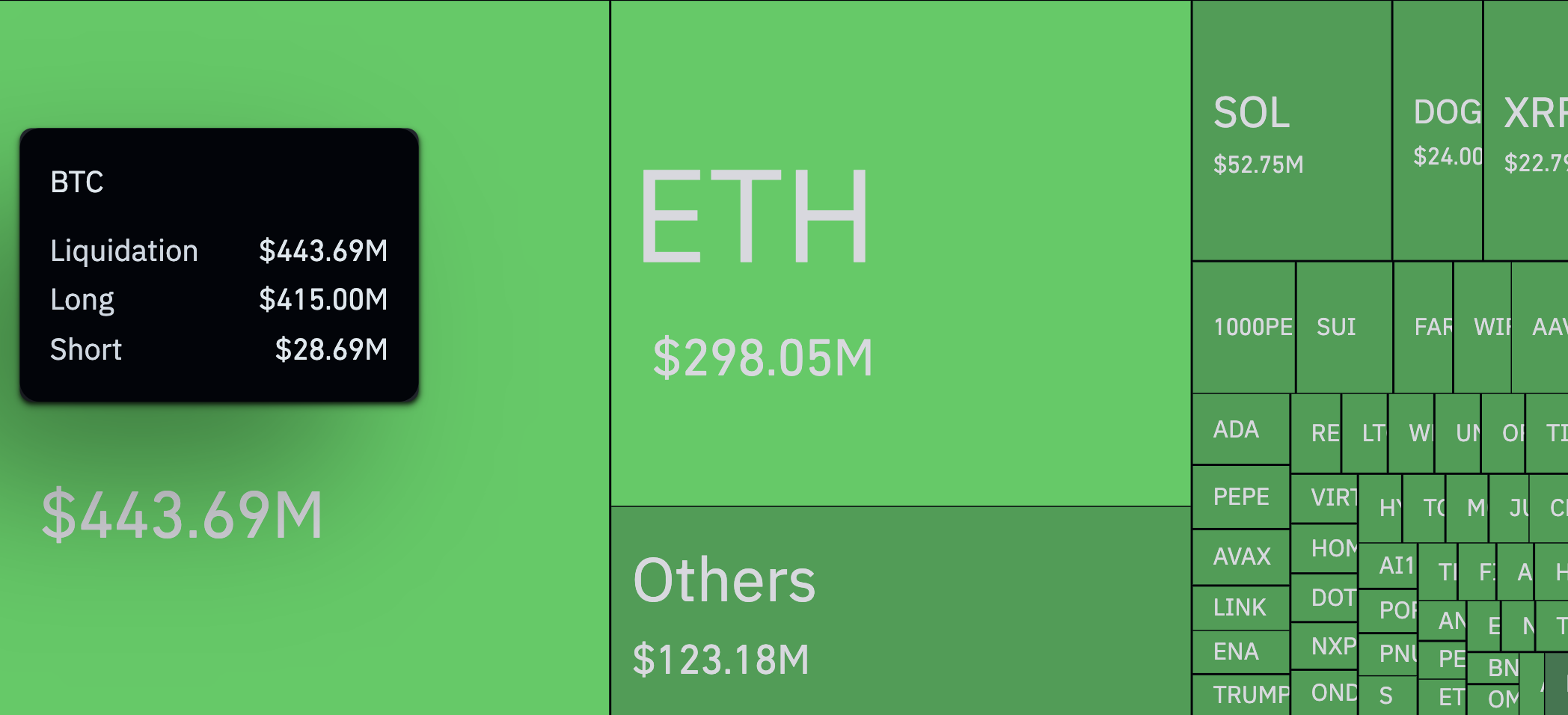The width and height of the screenshot is (1568, 715).
Task: Tap the ETH liquidation tile
Action: 901,254
